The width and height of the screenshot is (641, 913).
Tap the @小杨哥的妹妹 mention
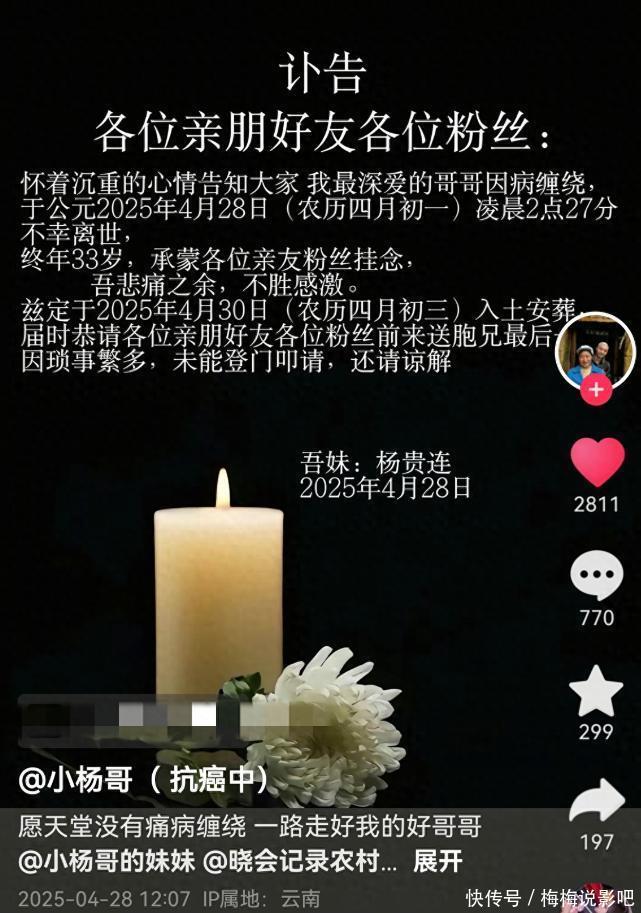[107, 860]
